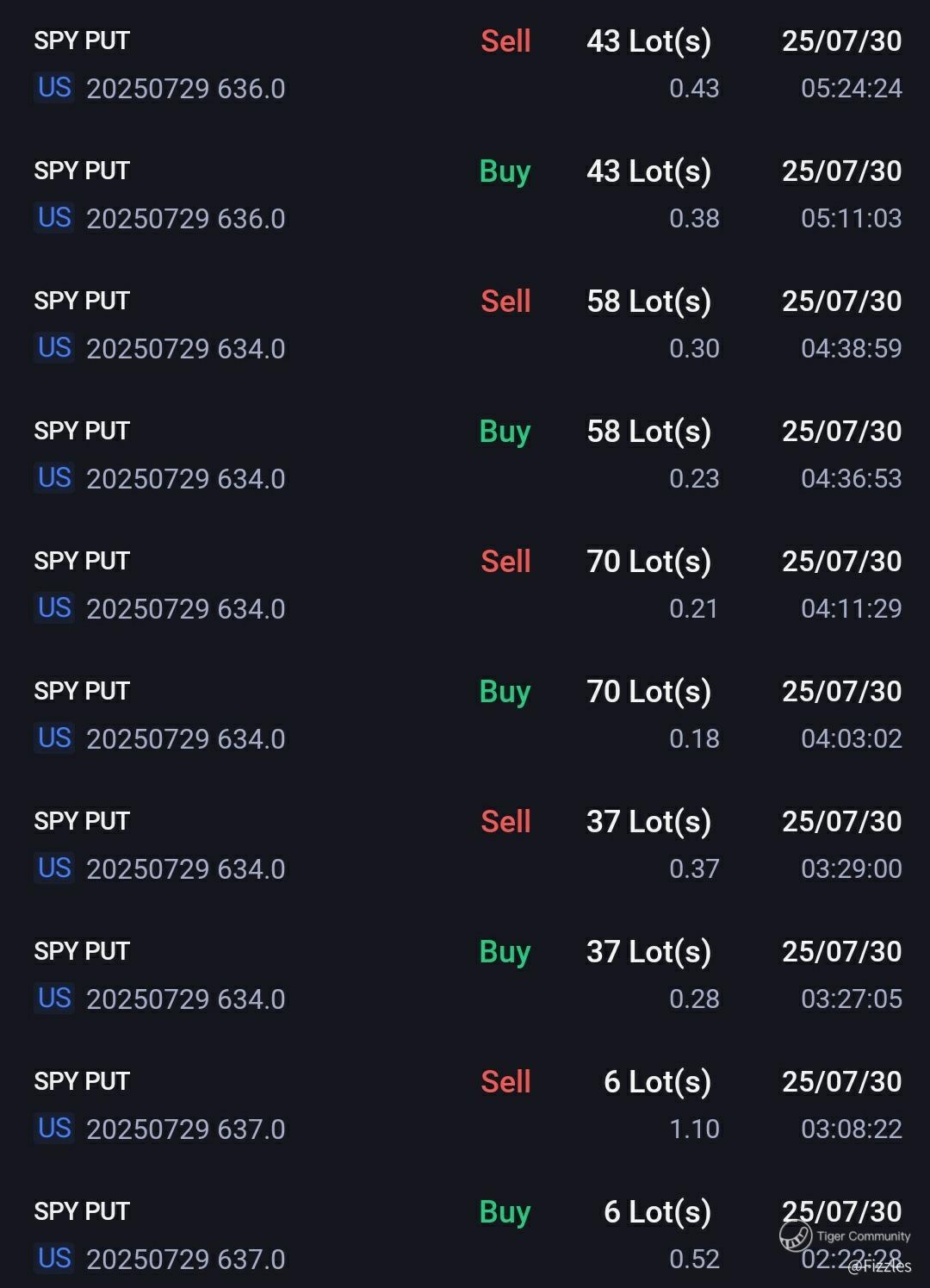View the 43-lot buy order at 05:11:03
Image resolution: width=930 pixels, height=1288 pixels.
pyautogui.click(x=465, y=195)
